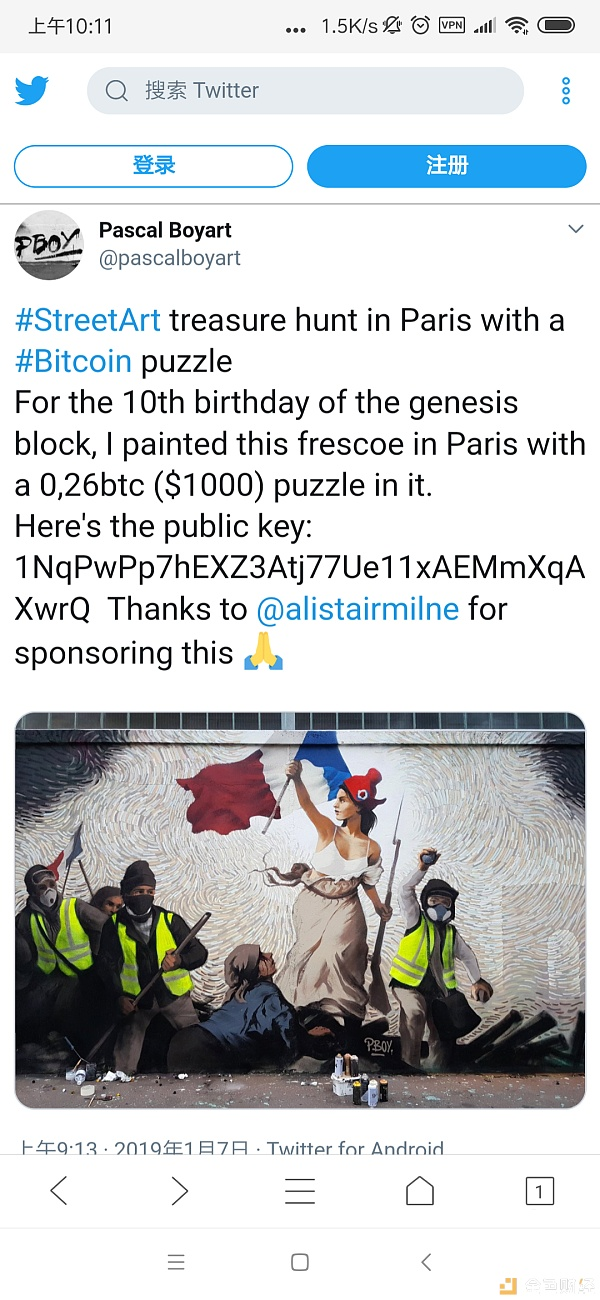Screen dimensions: 600x1300
Task: Open the browser hamburger menu
Action: coord(300,1190)
